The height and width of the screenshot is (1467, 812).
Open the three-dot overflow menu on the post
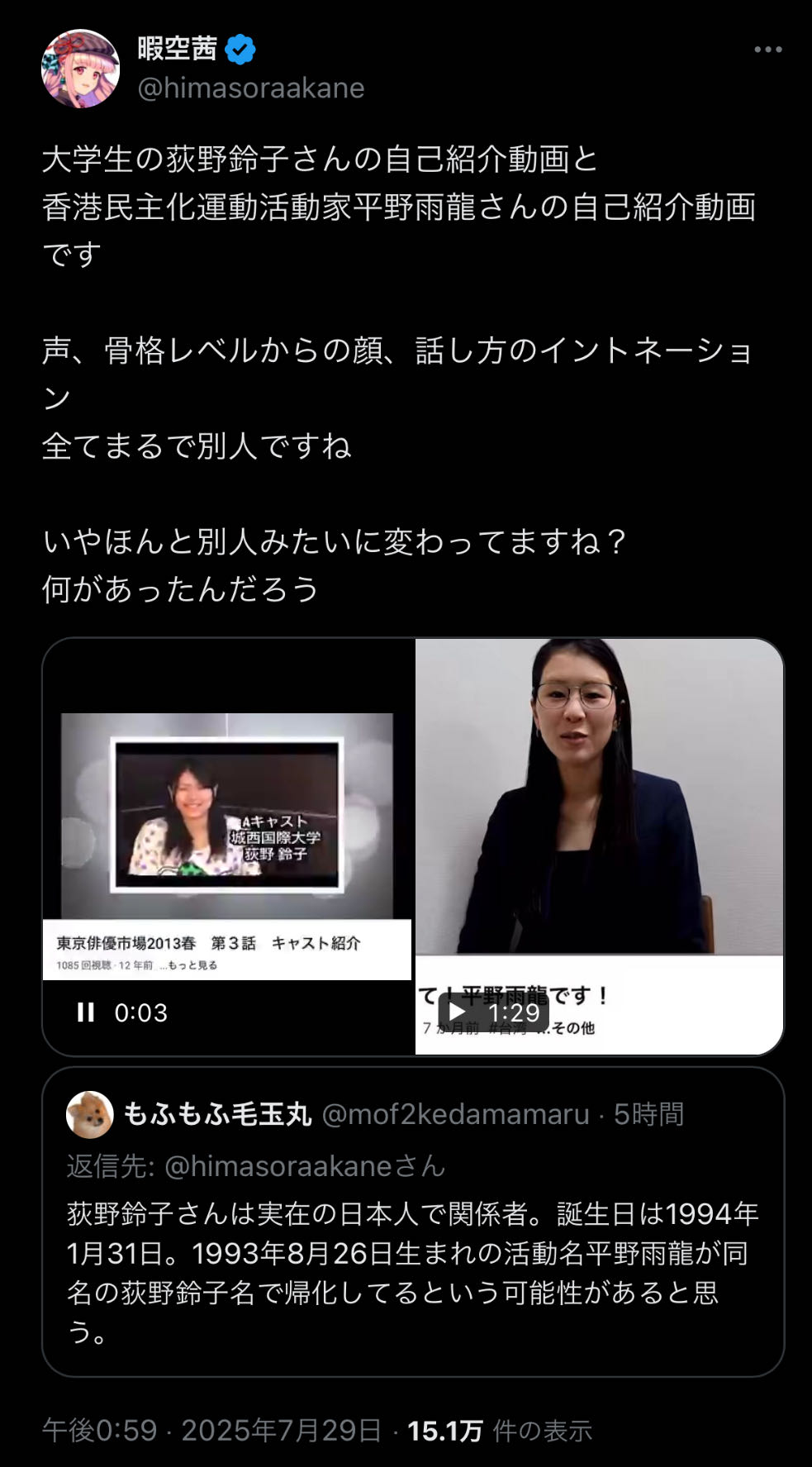coord(767,50)
